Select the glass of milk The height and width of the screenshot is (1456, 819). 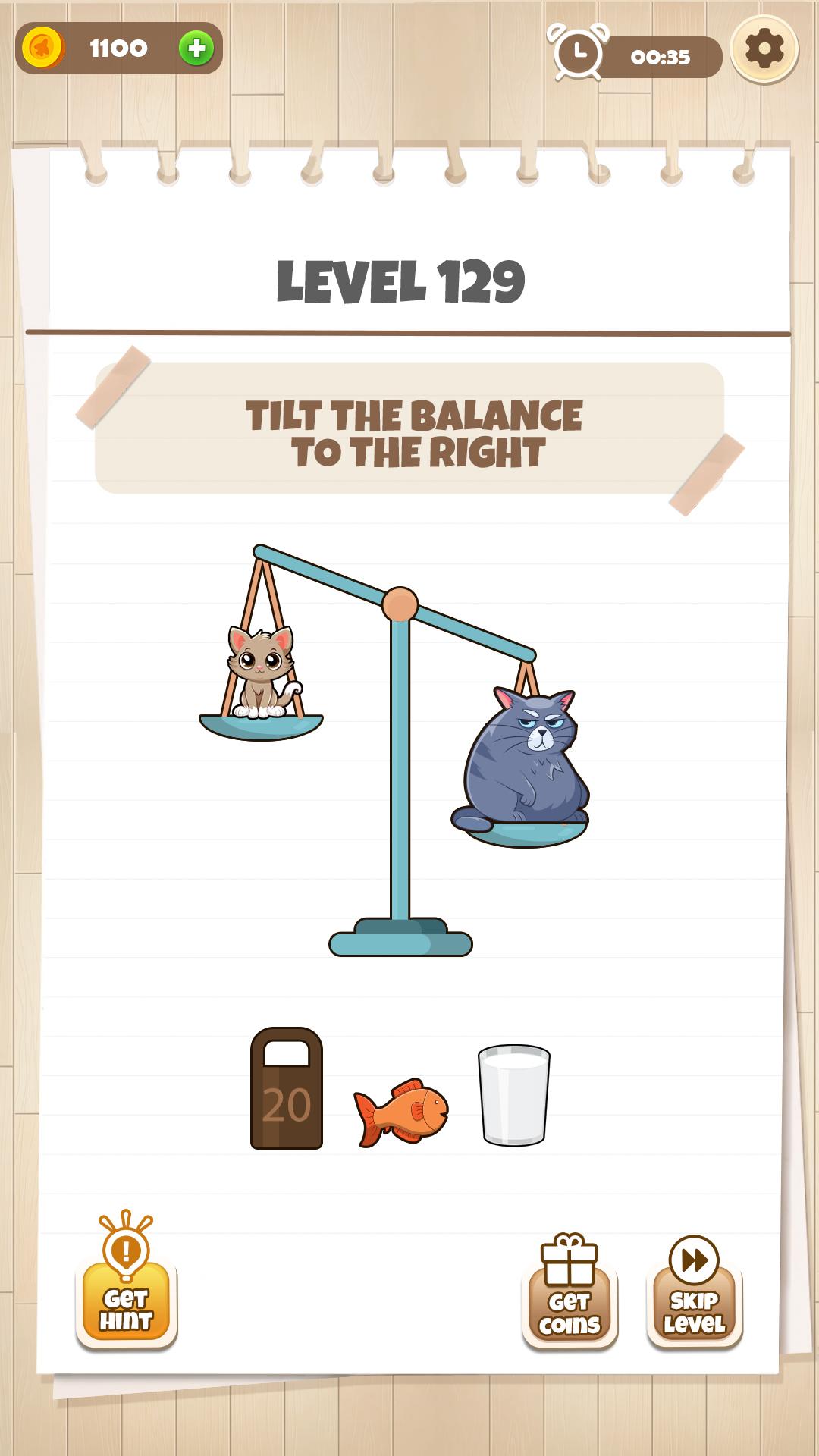(513, 1094)
